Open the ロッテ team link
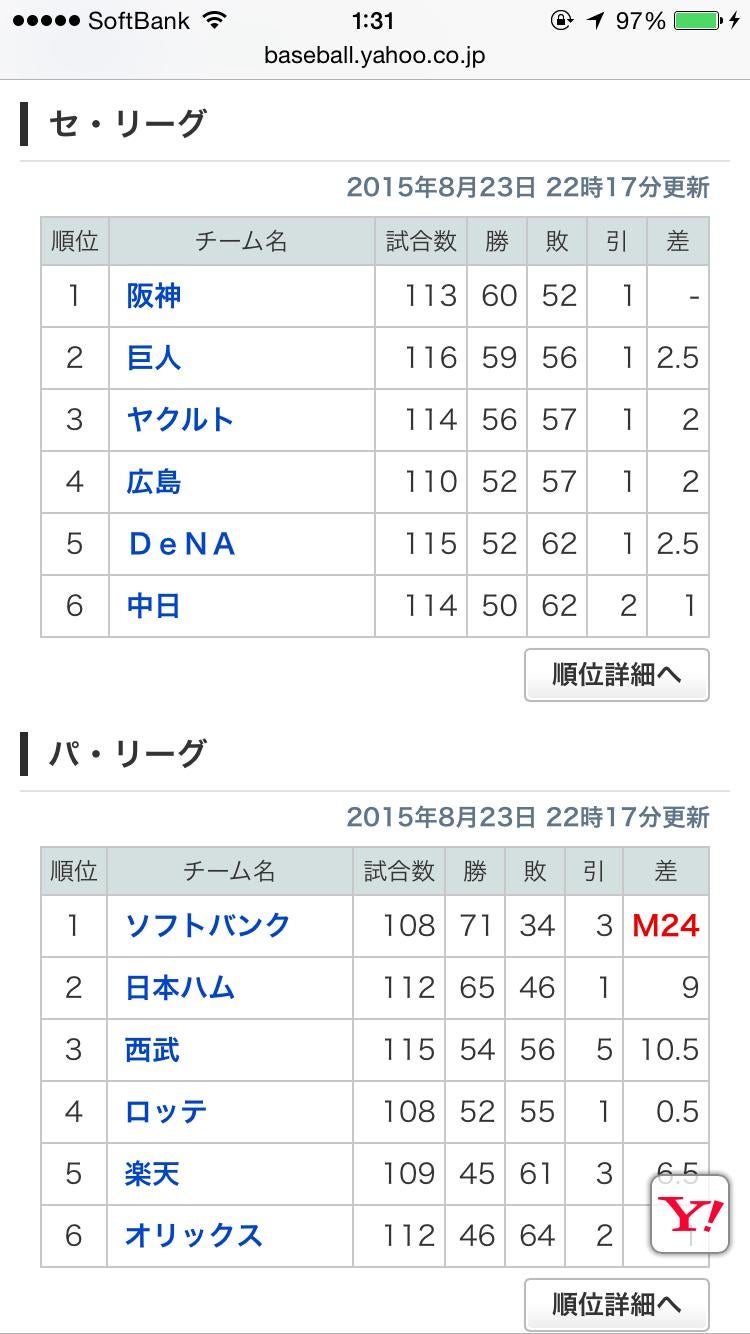The height and width of the screenshot is (1334, 750). (x=166, y=1112)
